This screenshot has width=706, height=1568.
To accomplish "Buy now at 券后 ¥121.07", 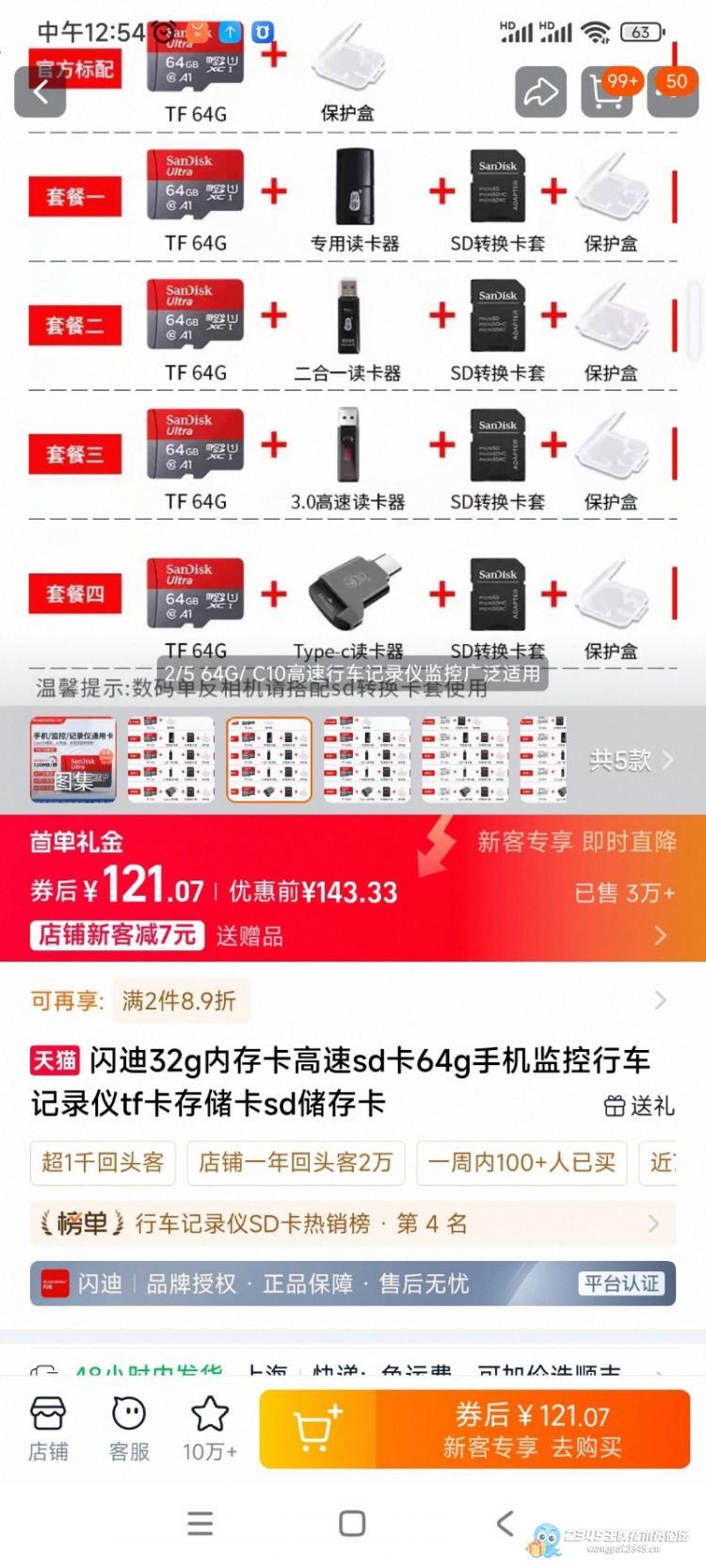I will [x=532, y=1429].
